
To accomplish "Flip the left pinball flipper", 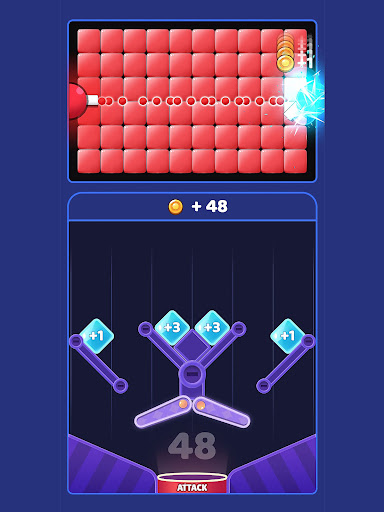I will (x=163, y=412).
